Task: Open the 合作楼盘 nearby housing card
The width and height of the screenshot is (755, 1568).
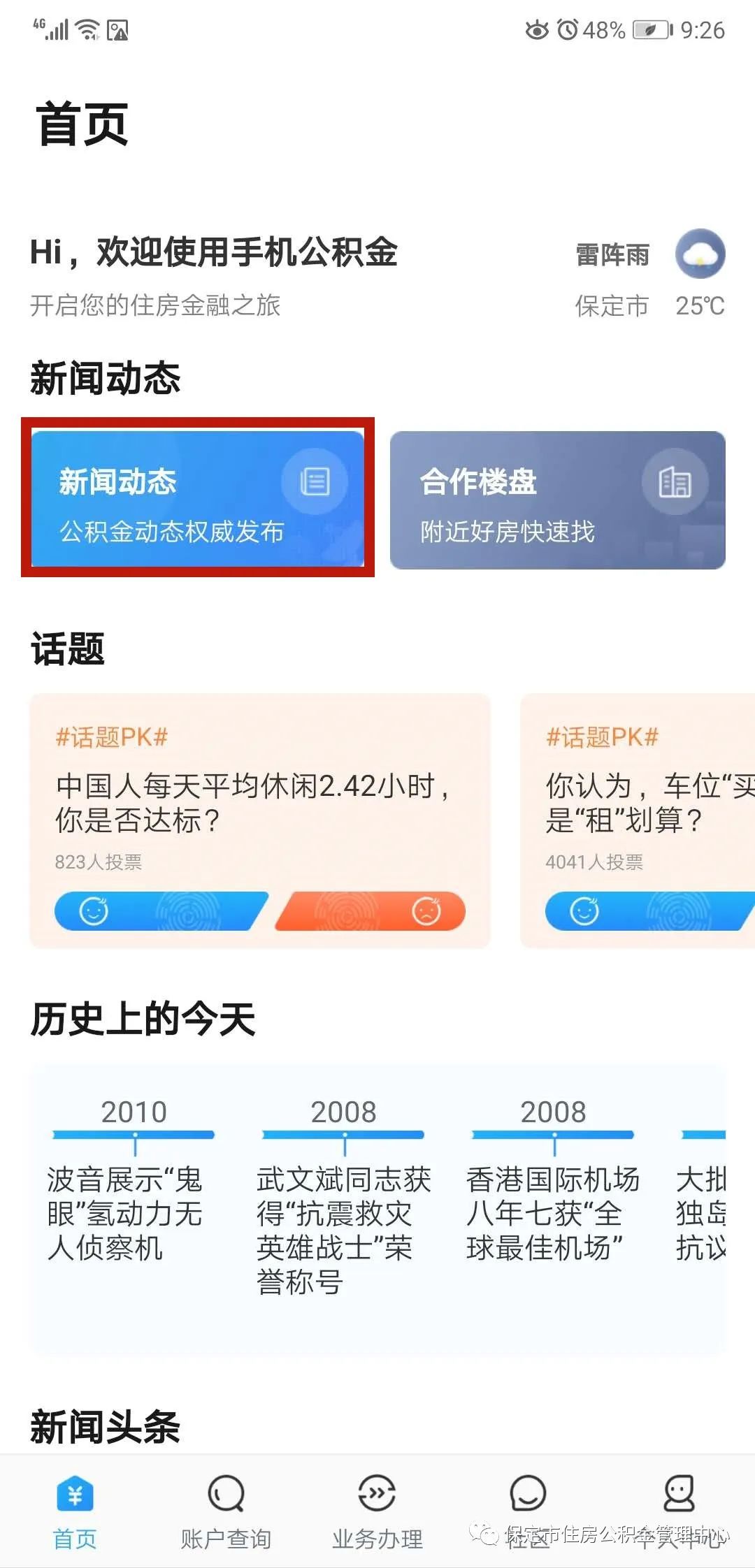Action: [x=557, y=500]
